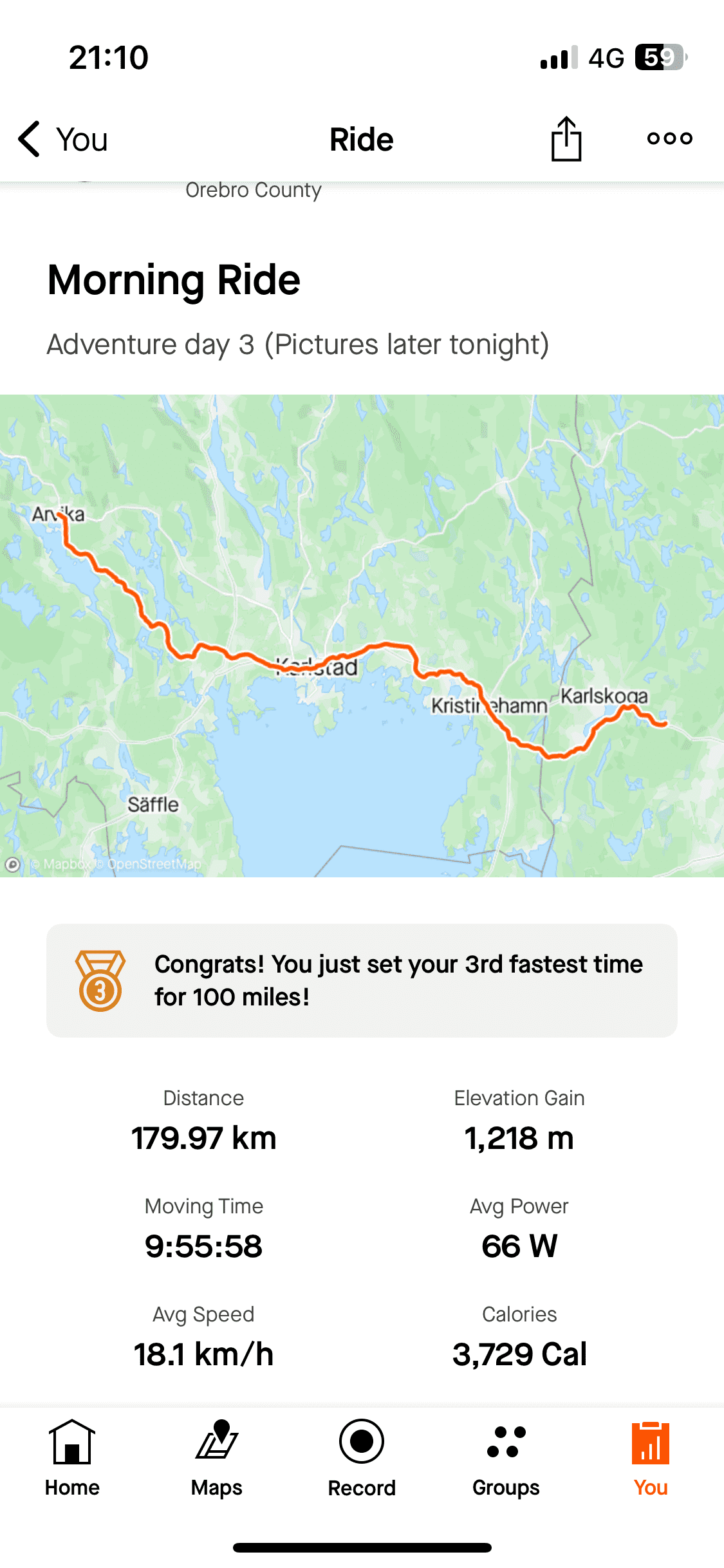Screen dimensions: 724x1568
Task: Select the You tab
Action: click(x=651, y=1457)
